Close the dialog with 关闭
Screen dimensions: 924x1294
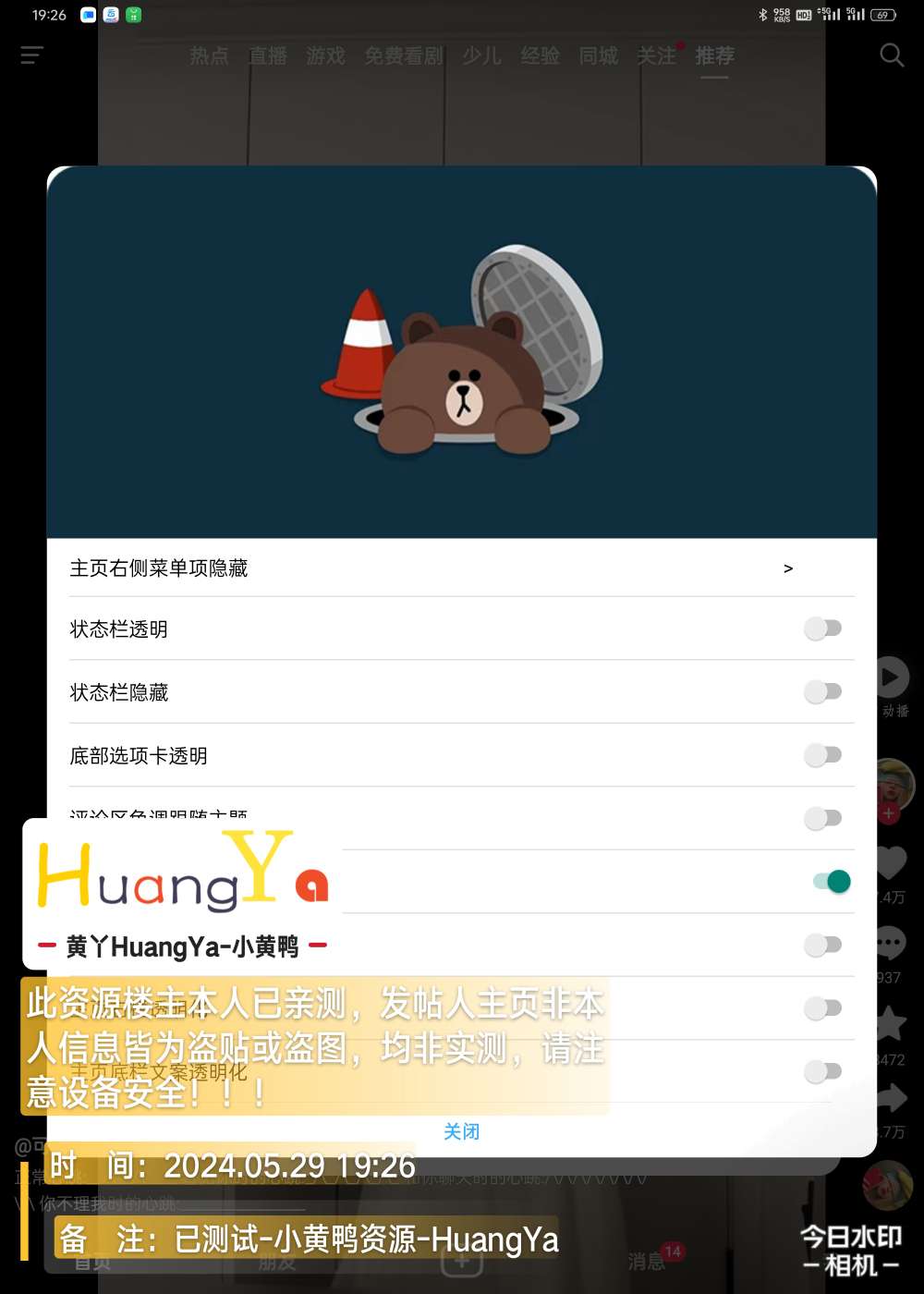(461, 1131)
